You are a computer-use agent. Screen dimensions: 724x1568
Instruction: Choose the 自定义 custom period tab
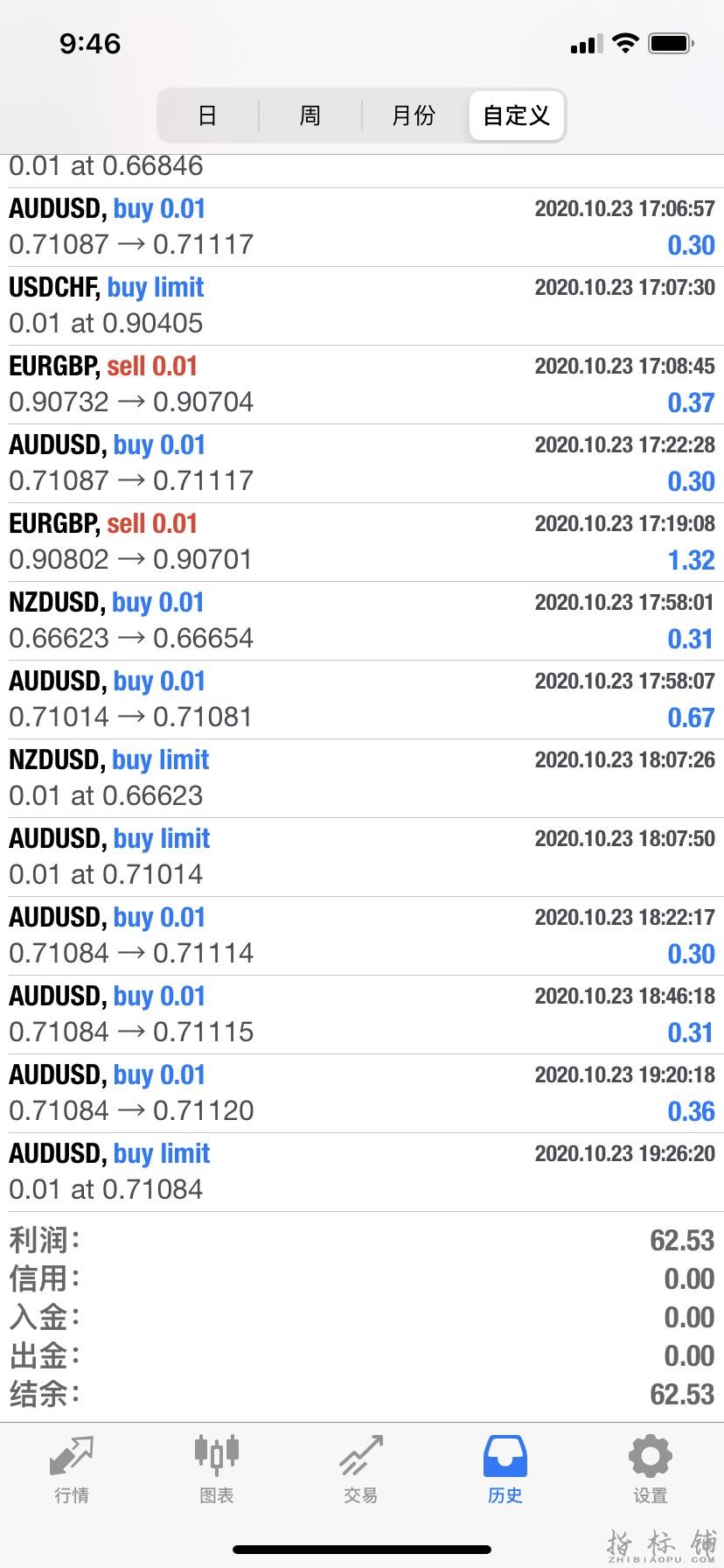tap(517, 115)
